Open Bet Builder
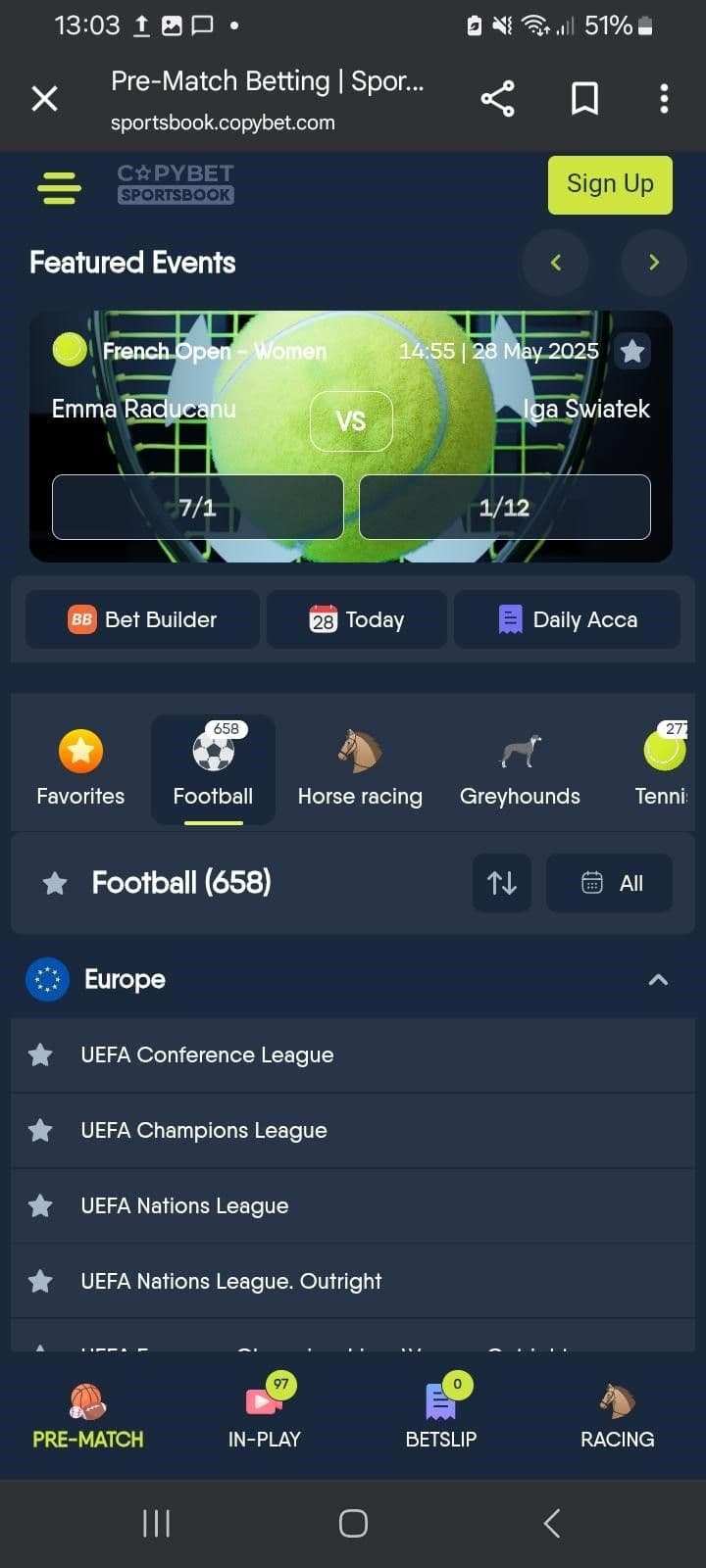 coord(143,619)
